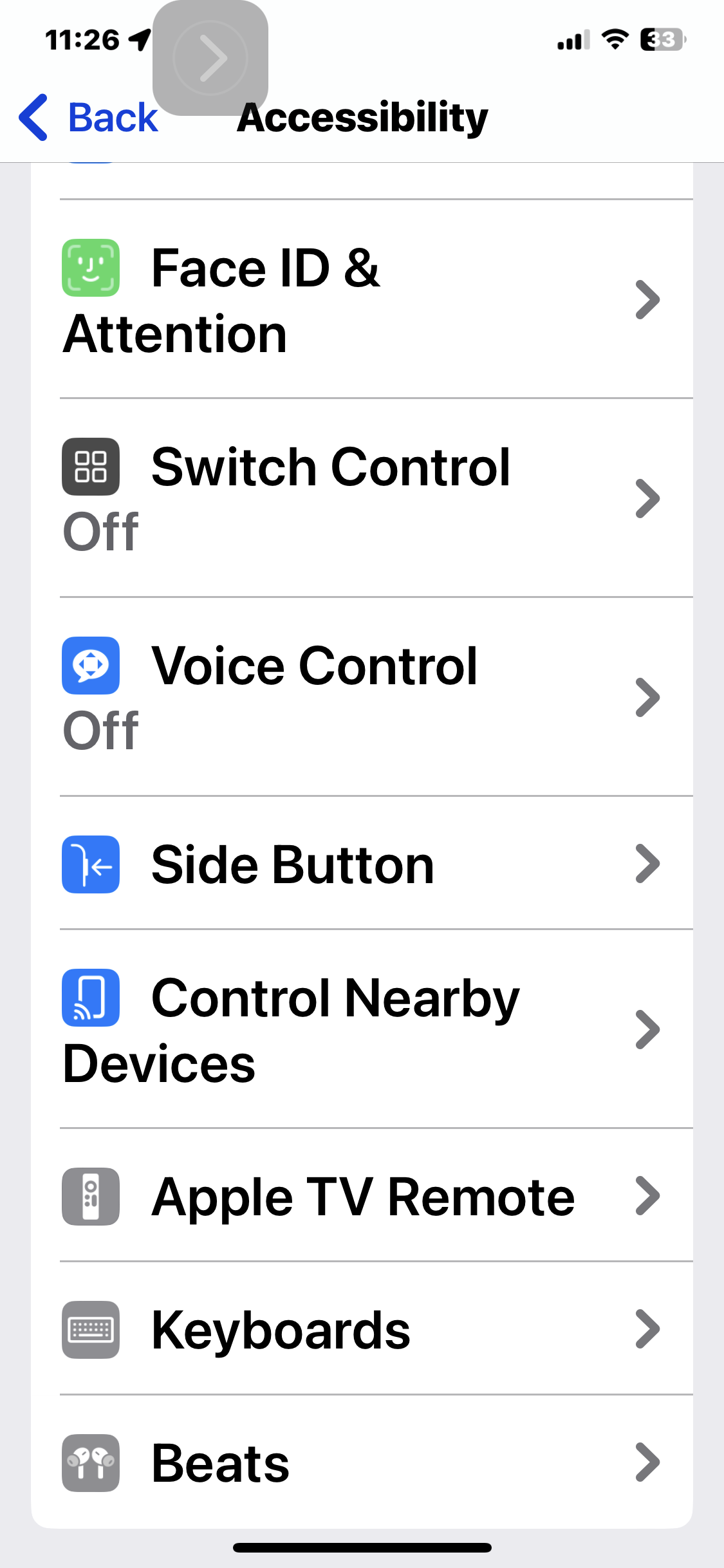Open the Keyboards settings row

tap(360, 1328)
